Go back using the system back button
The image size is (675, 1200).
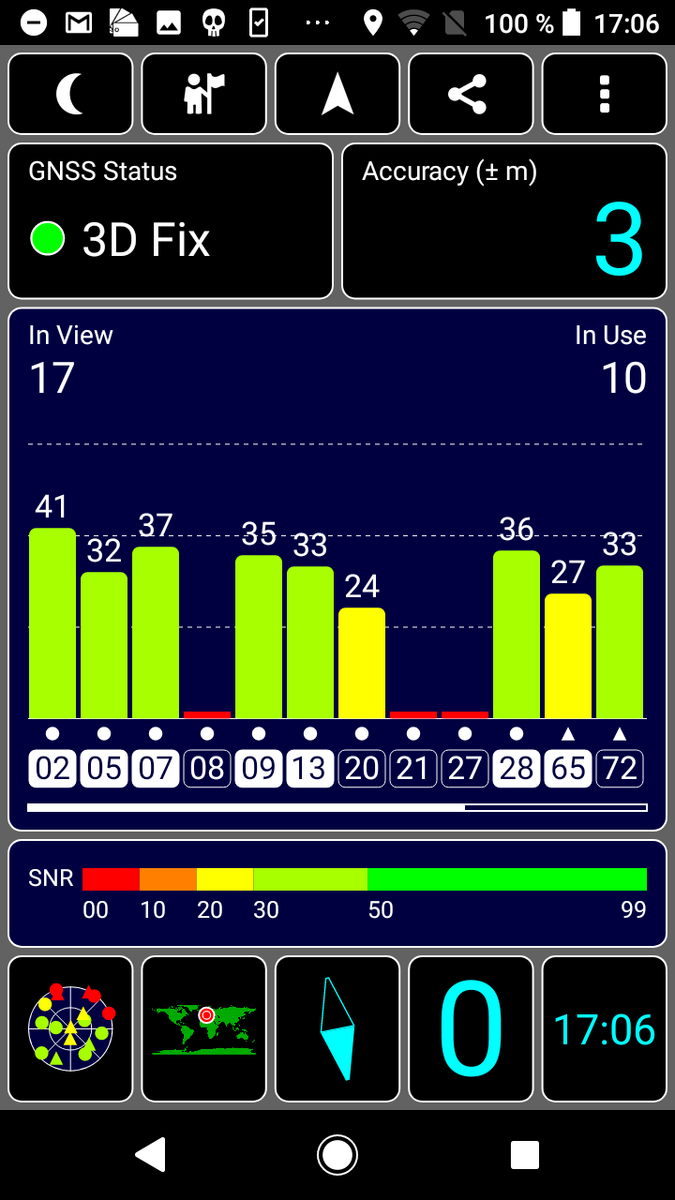150,1155
